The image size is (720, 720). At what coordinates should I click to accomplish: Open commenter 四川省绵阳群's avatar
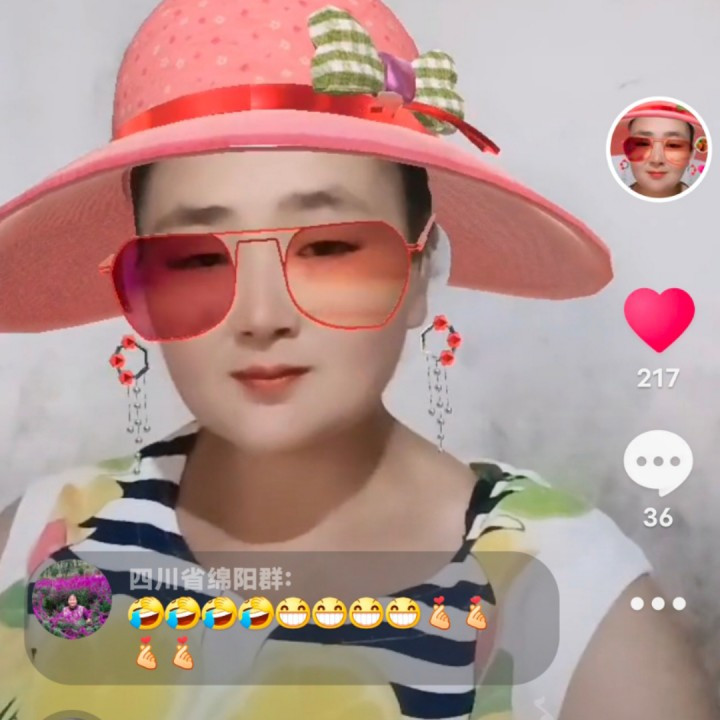click(71, 599)
